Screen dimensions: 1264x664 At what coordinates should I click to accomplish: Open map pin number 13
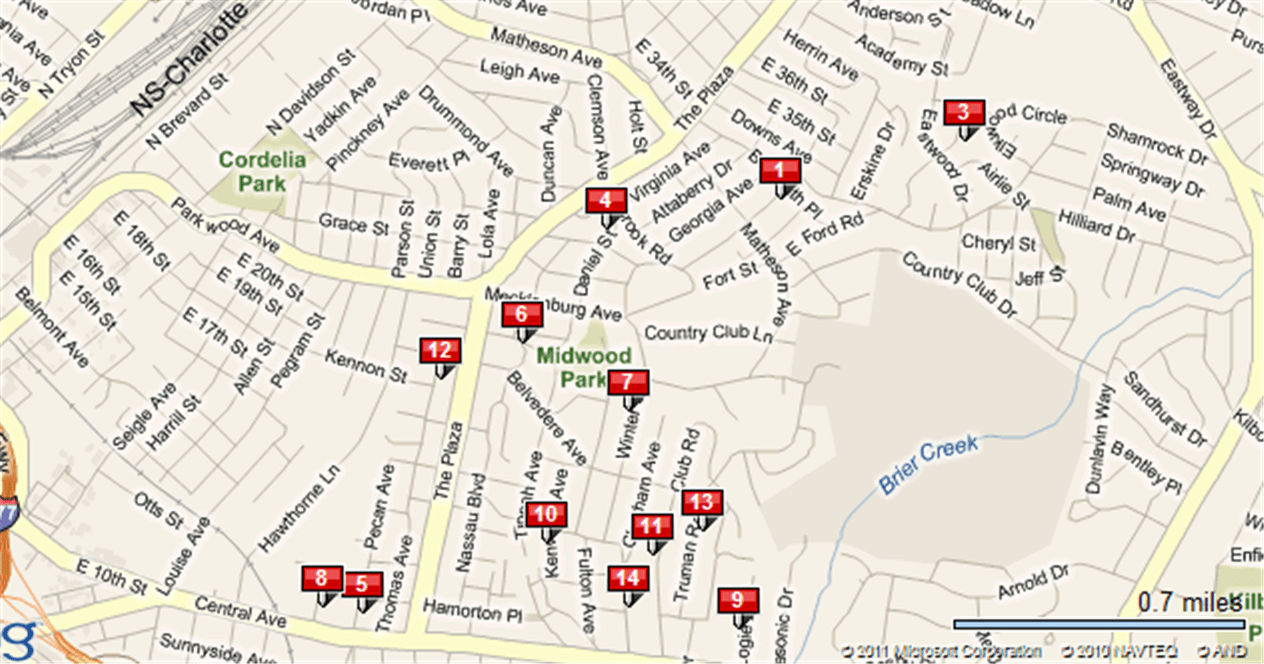click(703, 502)
